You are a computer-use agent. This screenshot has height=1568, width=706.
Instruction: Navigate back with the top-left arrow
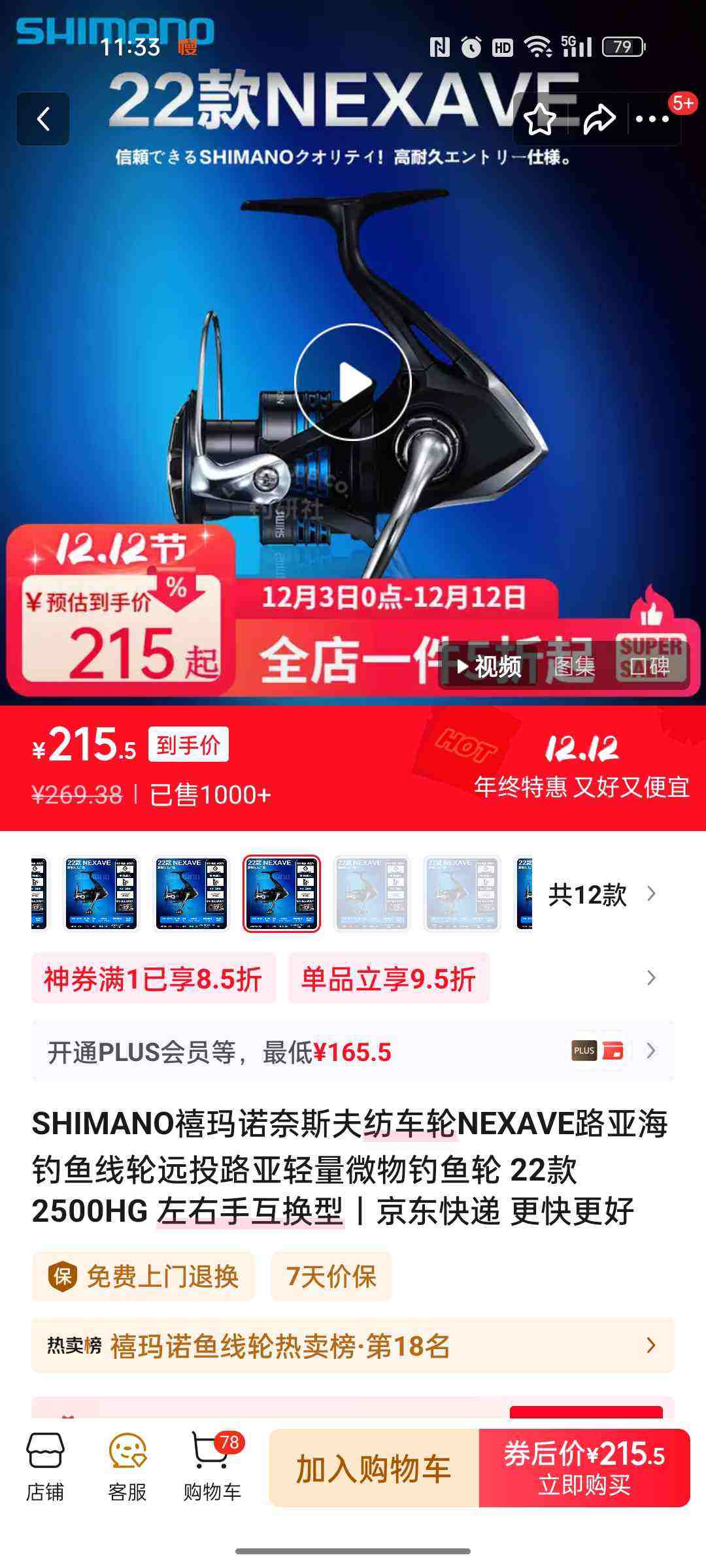coord(43,120)
